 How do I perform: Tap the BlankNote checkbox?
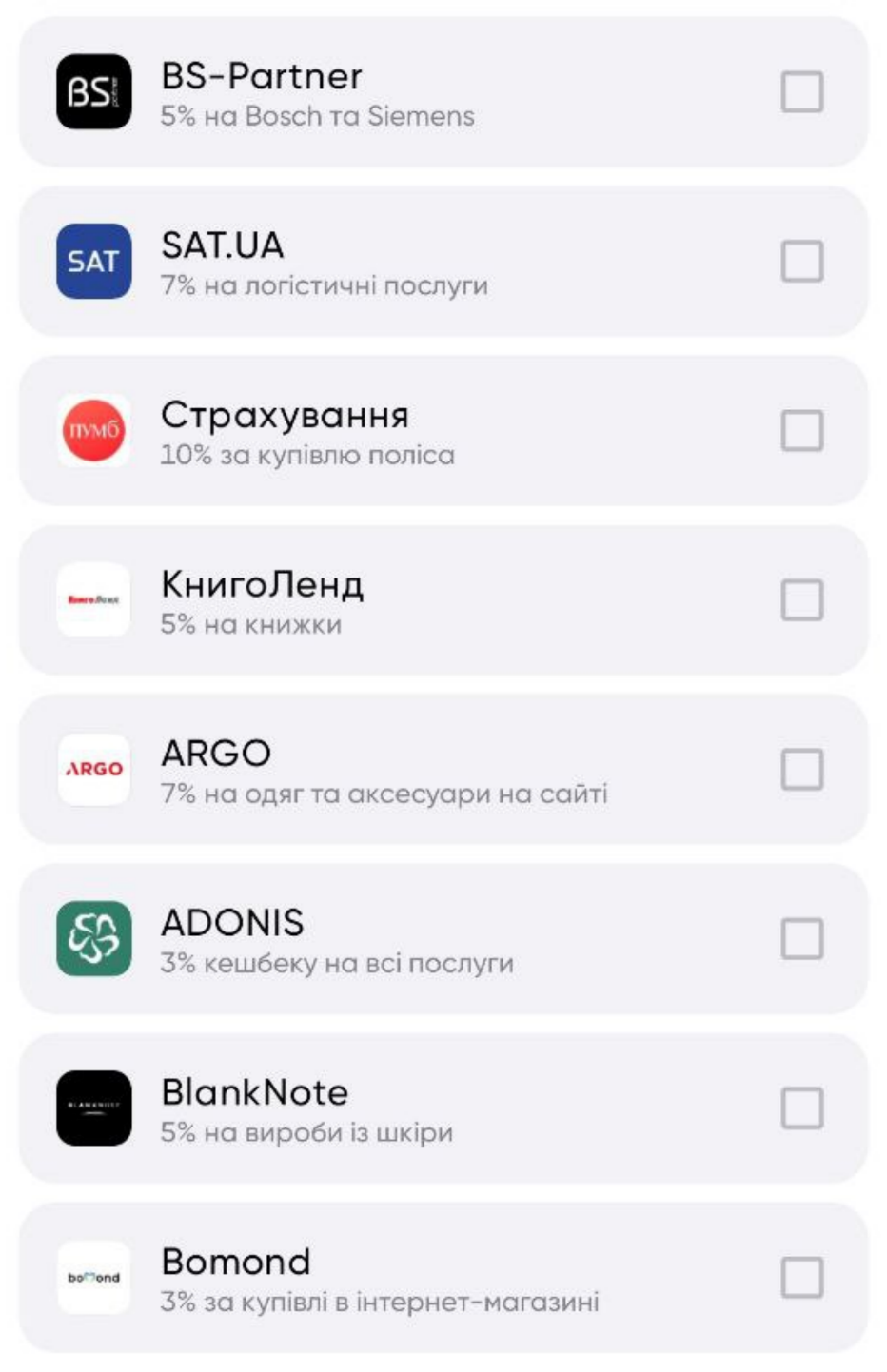(x=801, y=1108)
